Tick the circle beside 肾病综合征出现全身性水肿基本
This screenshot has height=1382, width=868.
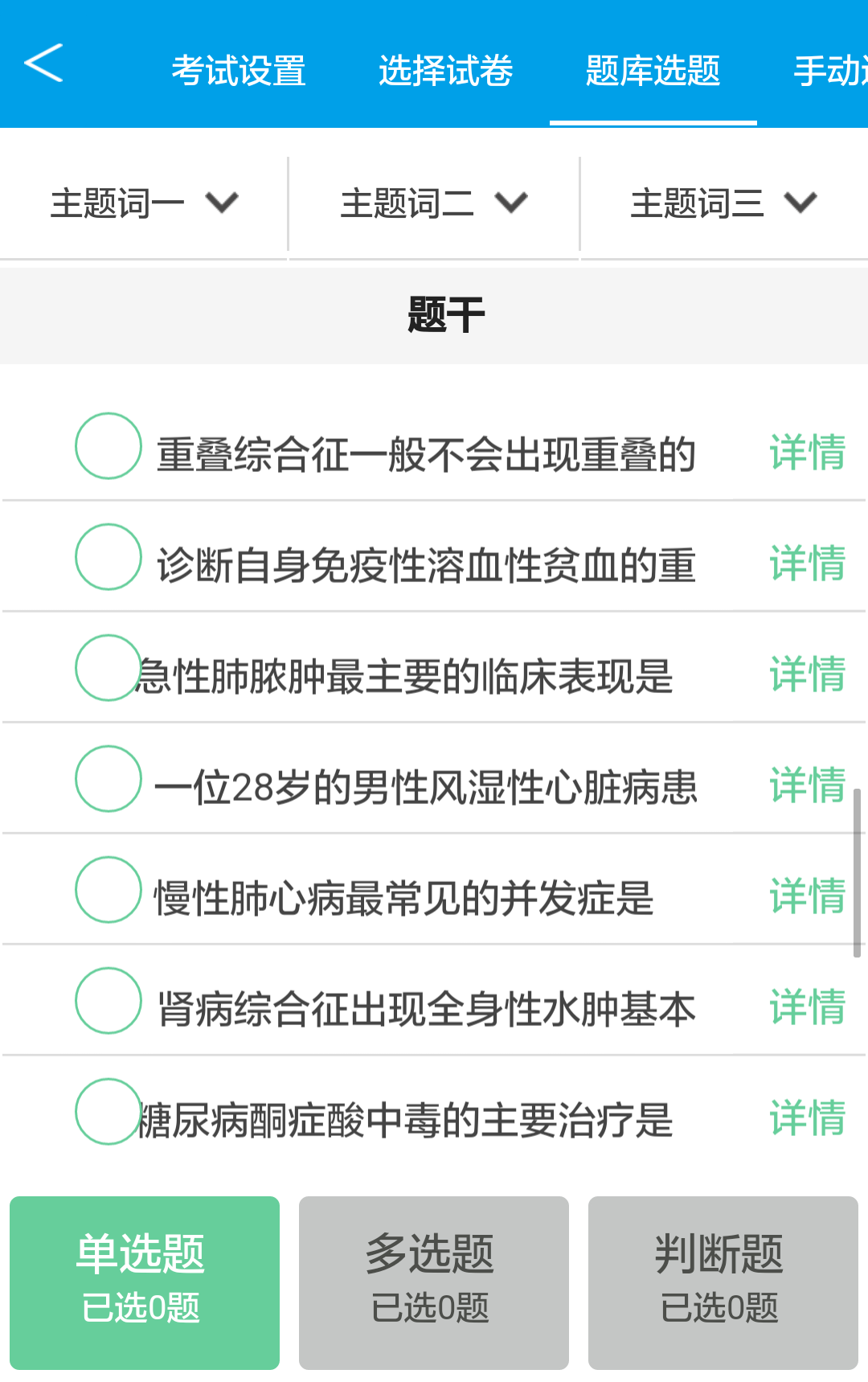(x=108, y=1001)
